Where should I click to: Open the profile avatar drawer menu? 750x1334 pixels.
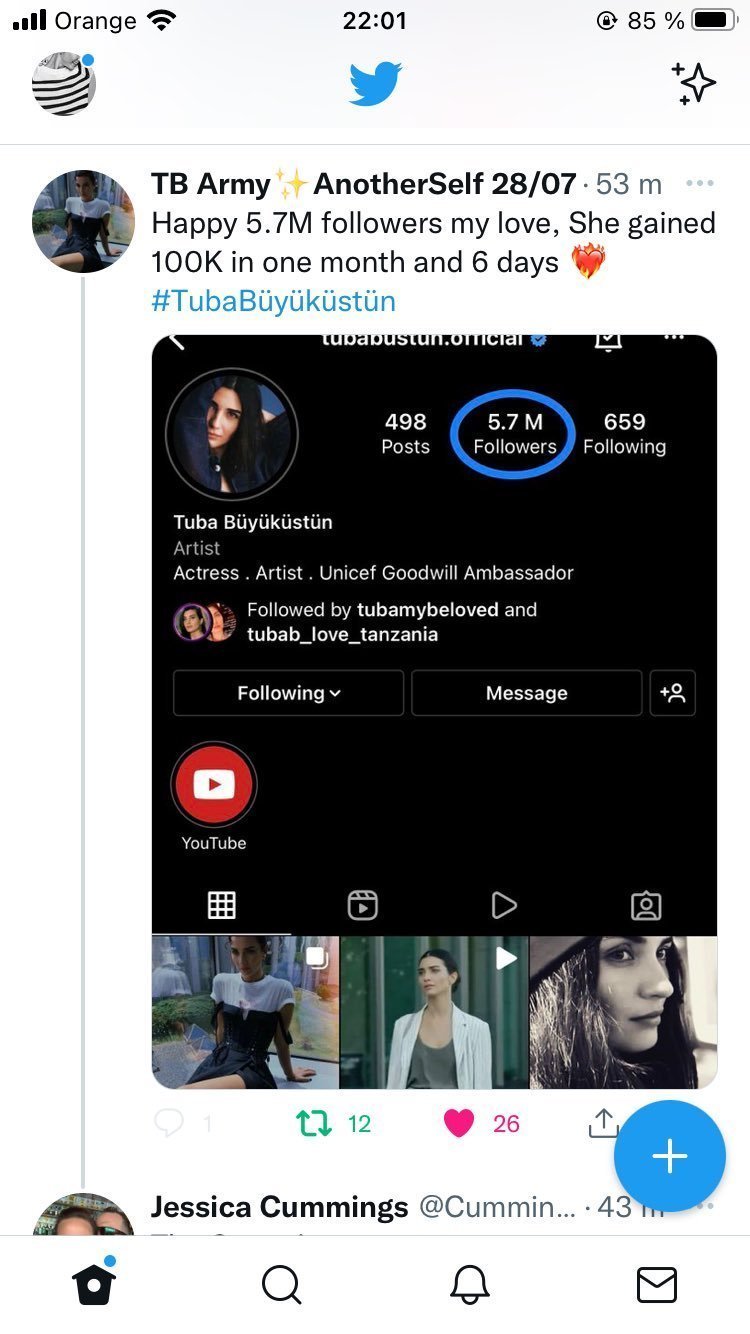(64, 84)
